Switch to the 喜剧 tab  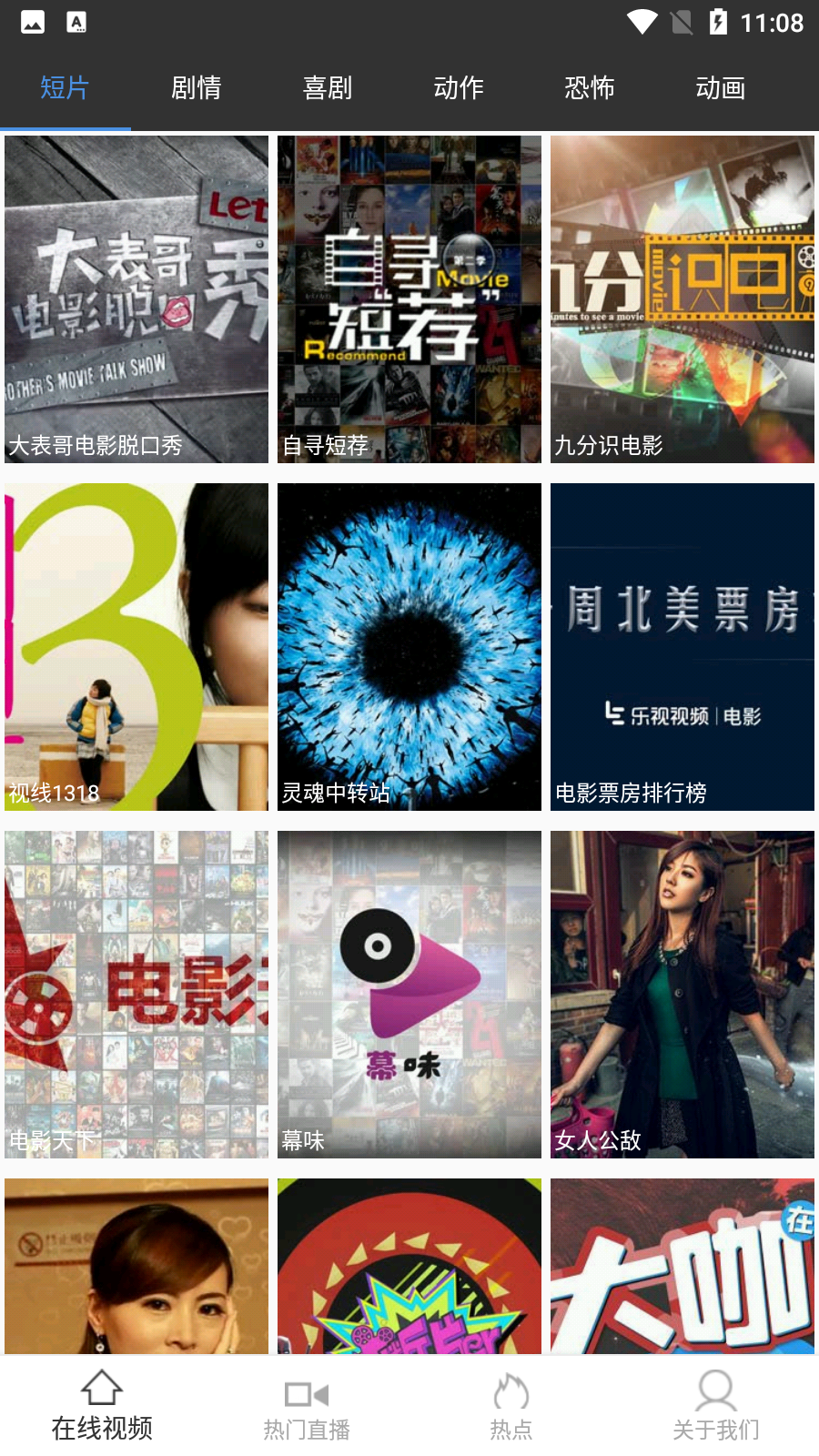pyautogui.click(x=327, y=87)
